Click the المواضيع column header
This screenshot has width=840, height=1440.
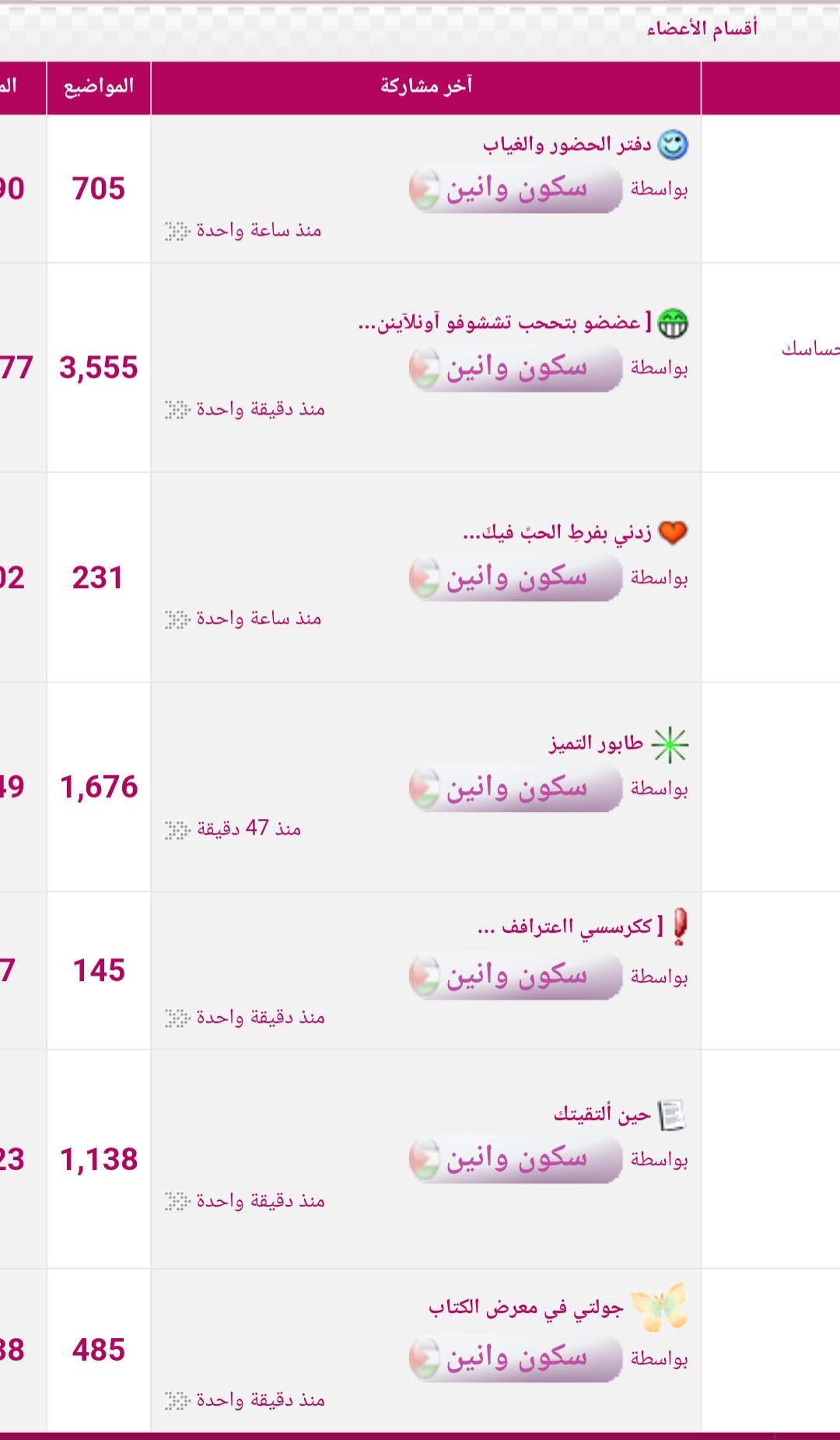tap(100, 86)
